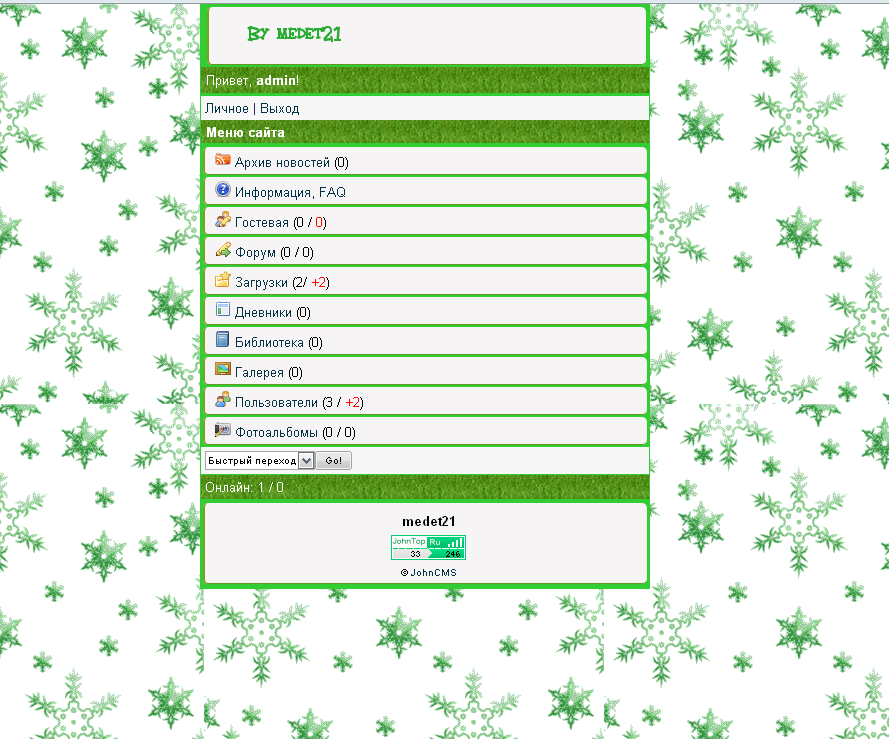Viewport: 889px width, 739px height.
Task: Open Дневники diaries
Action: pyautogui.click(x=263, y=312)
